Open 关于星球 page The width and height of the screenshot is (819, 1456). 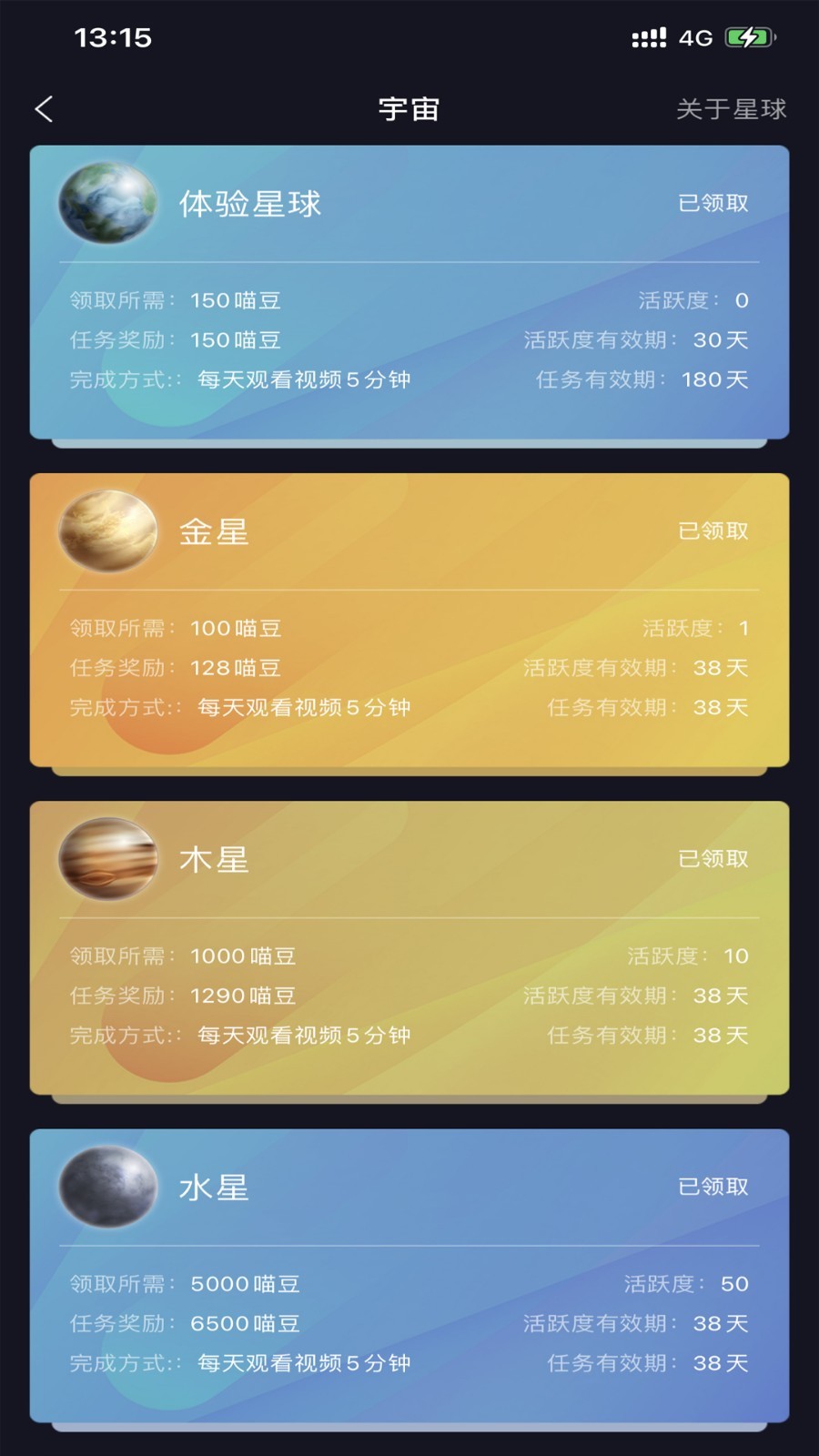(x=731, y=109)
